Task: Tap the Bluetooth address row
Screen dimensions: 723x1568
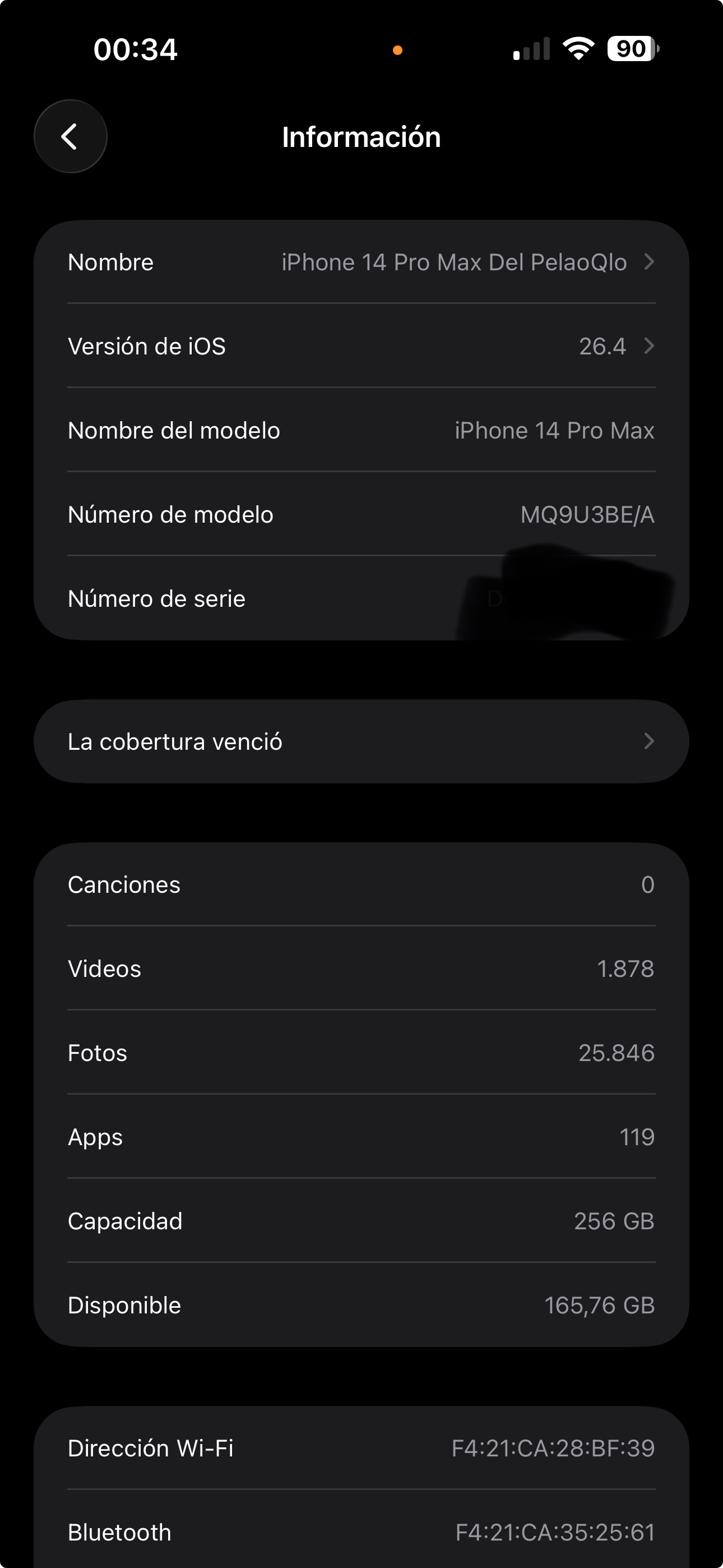Action: coord(361,1532)
